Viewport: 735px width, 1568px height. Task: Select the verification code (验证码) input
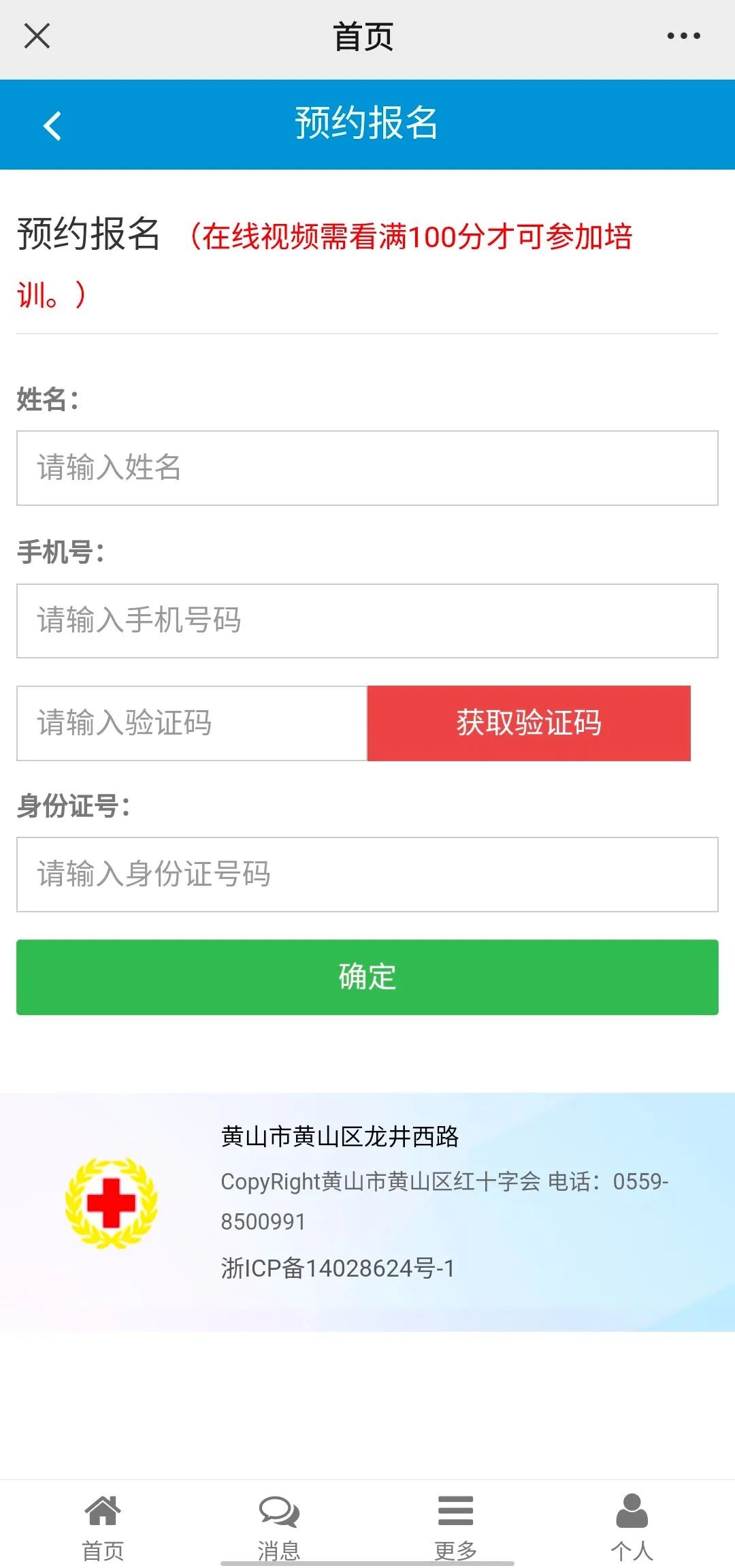click(x=192, y=723)
